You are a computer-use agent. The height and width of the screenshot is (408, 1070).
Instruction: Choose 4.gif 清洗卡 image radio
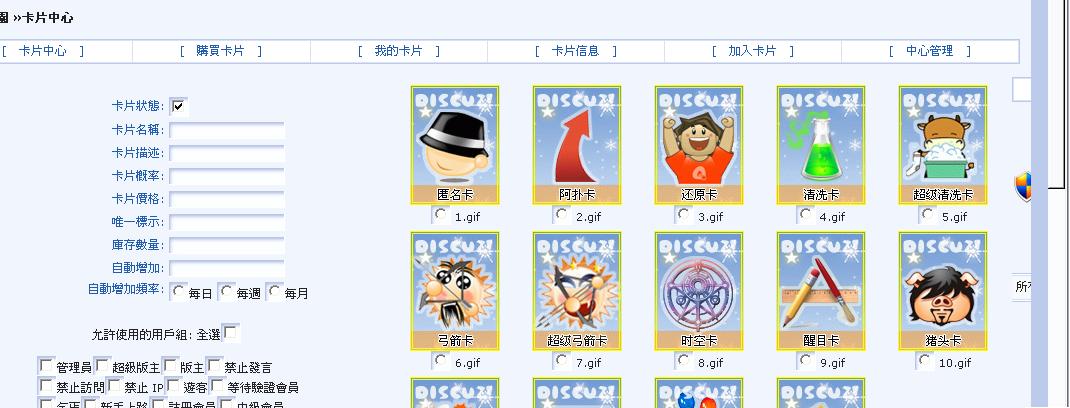tap(807, 214)
